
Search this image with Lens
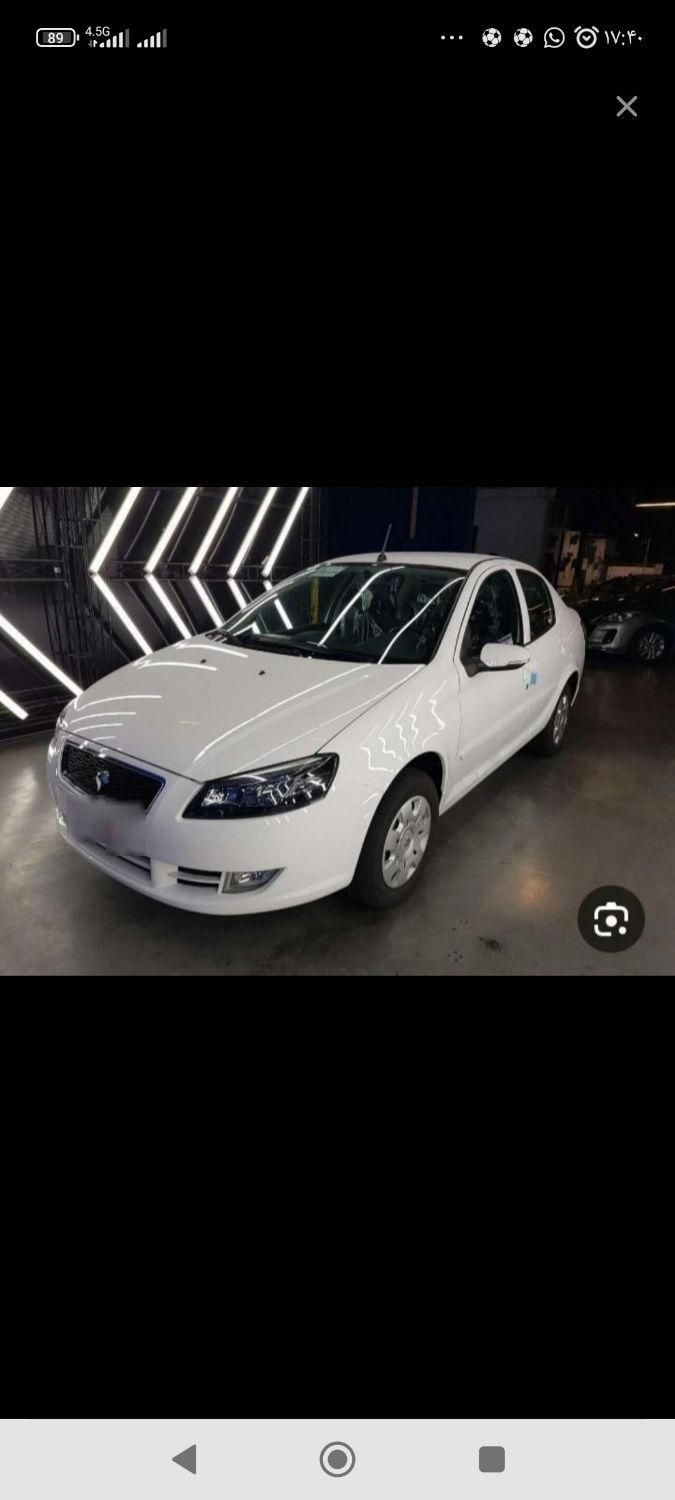(x=610, y=919)
